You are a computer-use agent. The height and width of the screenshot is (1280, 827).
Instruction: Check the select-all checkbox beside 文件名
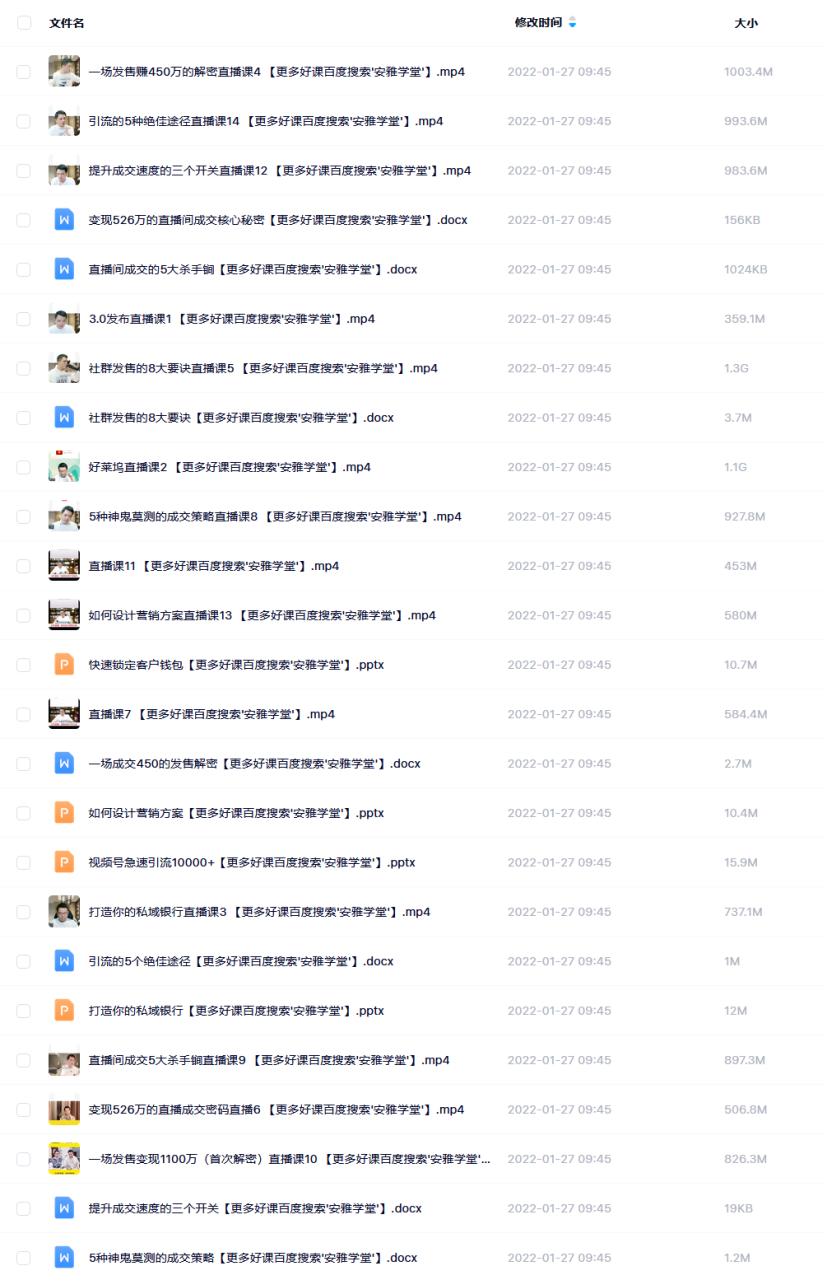click(x=23, y=22)
